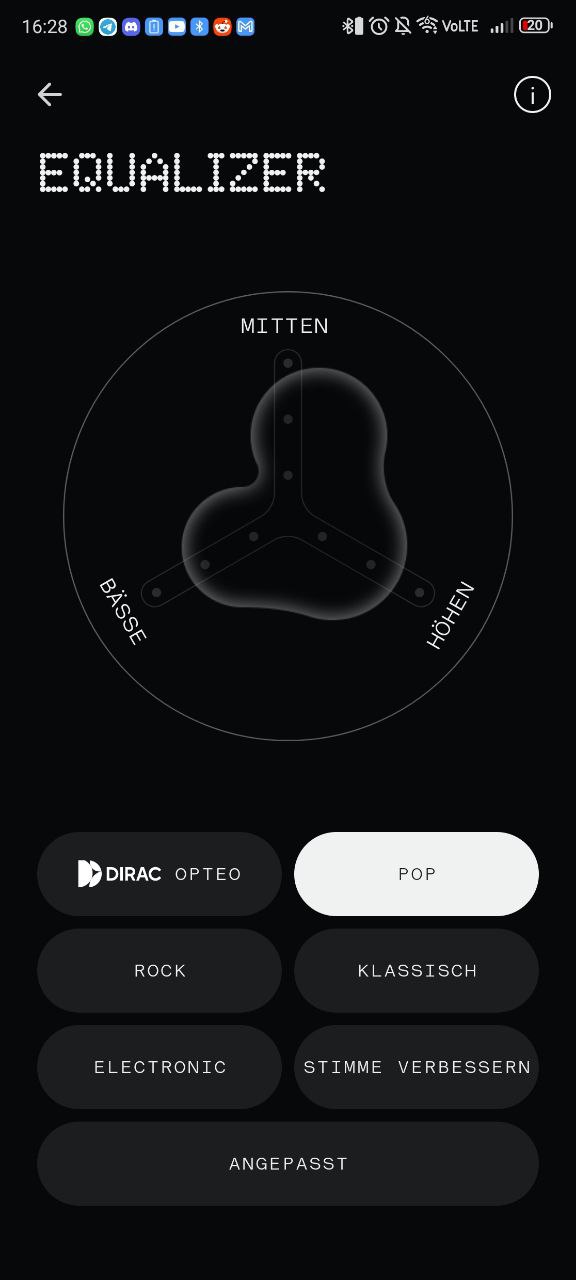The image size is (576, 1280).
Task: Activate the Electronic preset
Action: pyautogui.click(x=160, y=1067)
